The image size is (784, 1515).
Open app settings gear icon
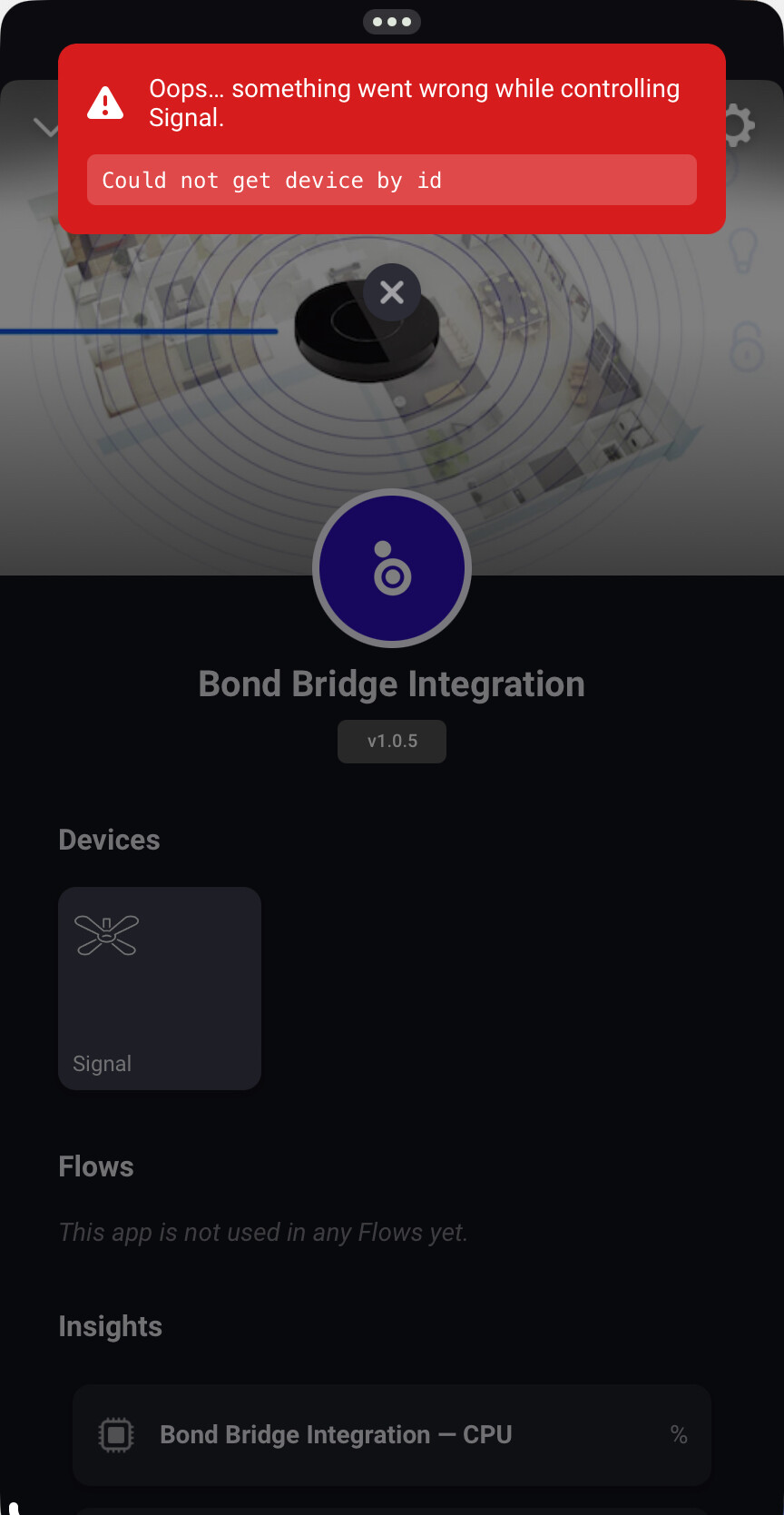point(737,125)
